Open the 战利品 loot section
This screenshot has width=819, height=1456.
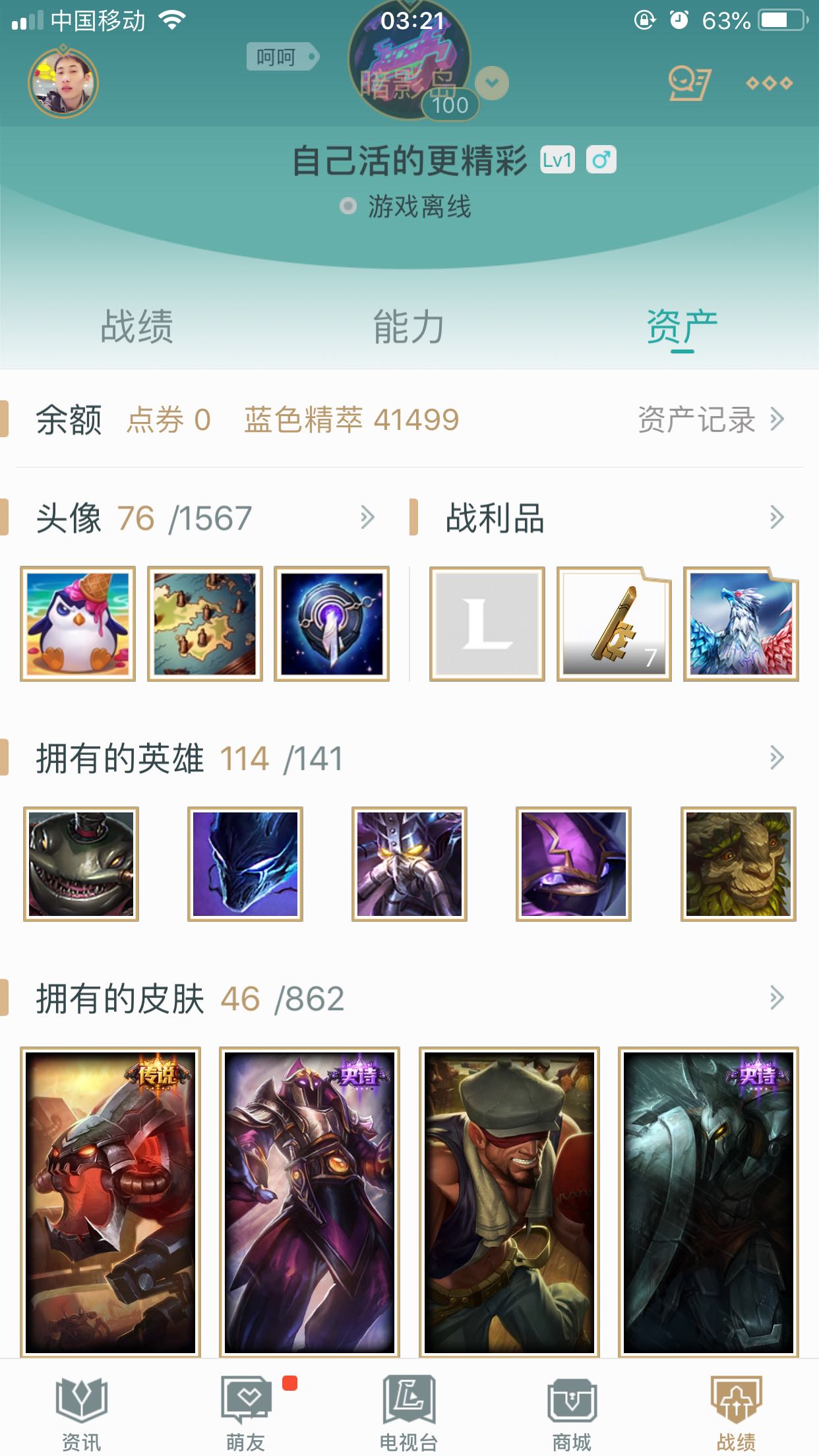click(776, 518)
